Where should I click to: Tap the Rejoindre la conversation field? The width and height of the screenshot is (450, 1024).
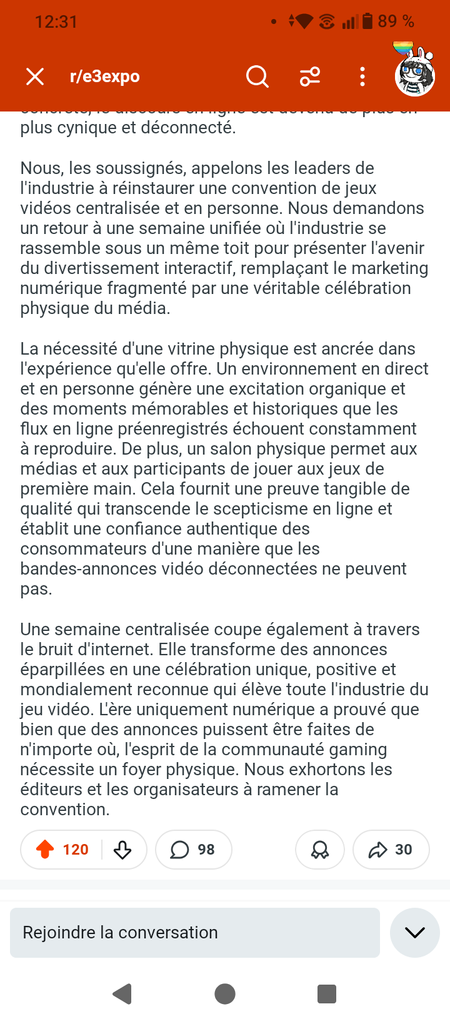tap(195, 933)
